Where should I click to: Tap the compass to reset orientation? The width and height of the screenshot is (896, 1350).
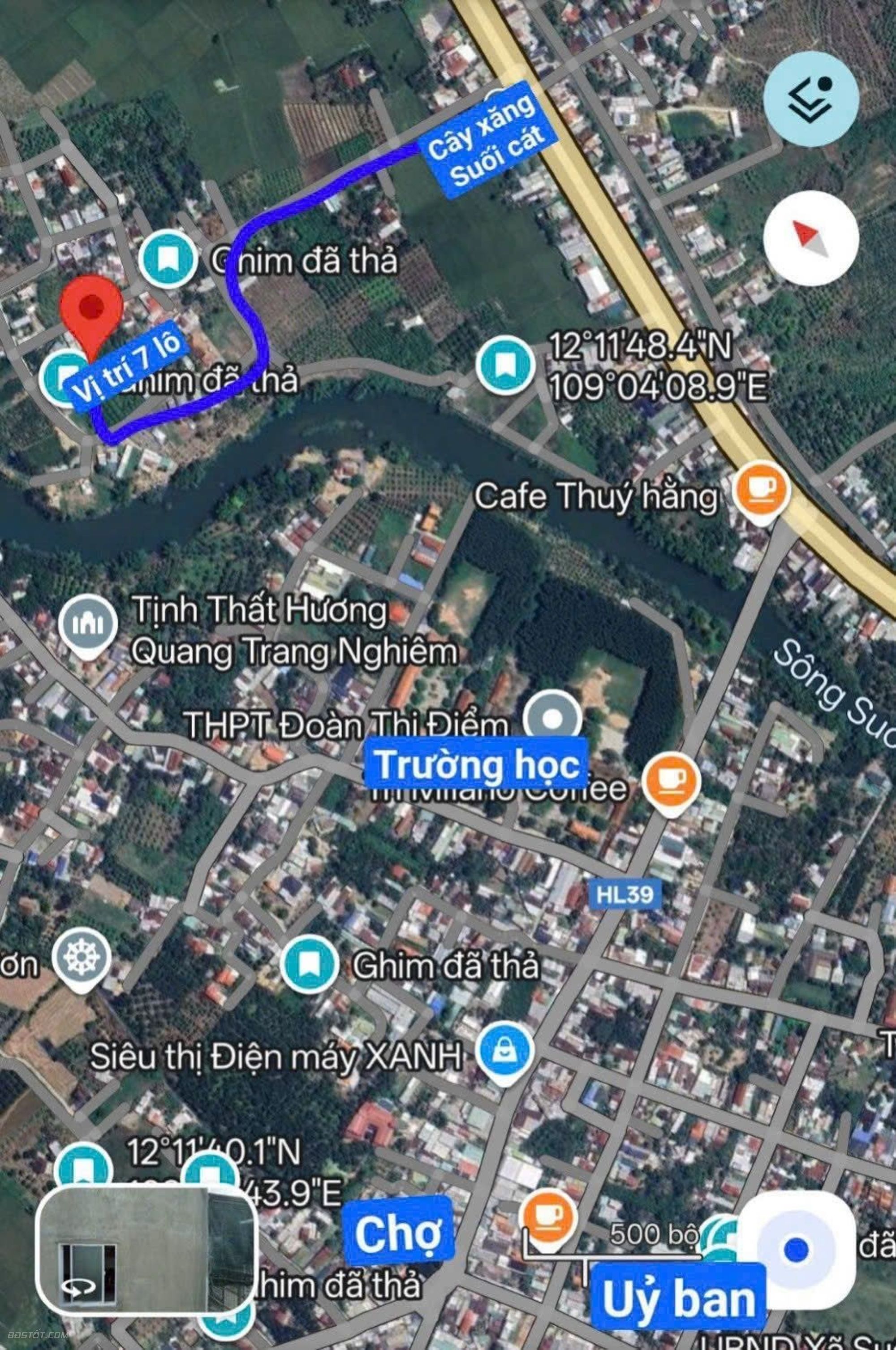811,239
